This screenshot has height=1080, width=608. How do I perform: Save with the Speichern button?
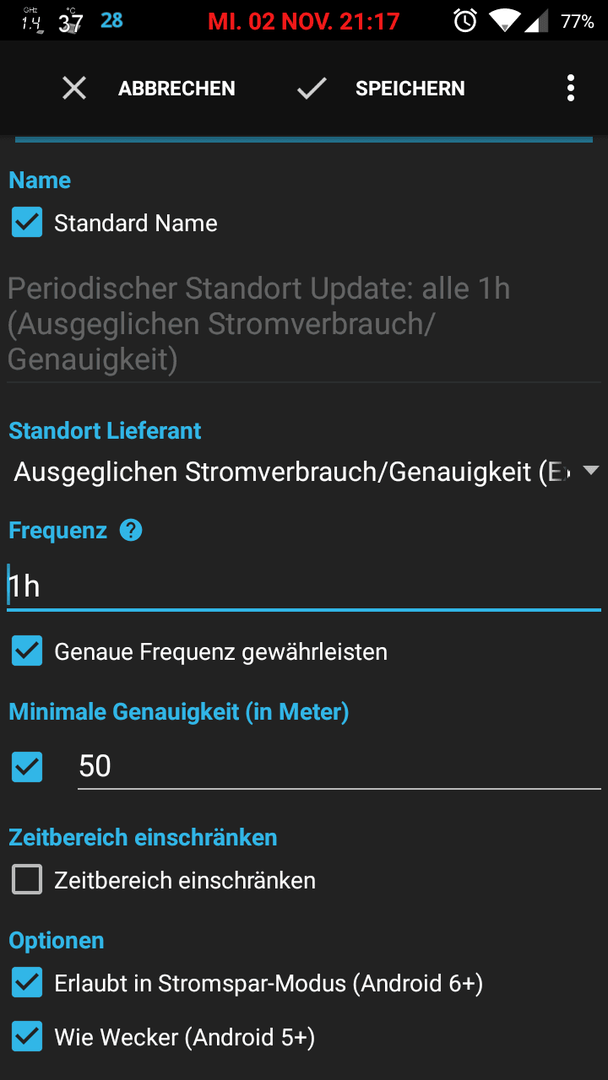tap(381, 88)
